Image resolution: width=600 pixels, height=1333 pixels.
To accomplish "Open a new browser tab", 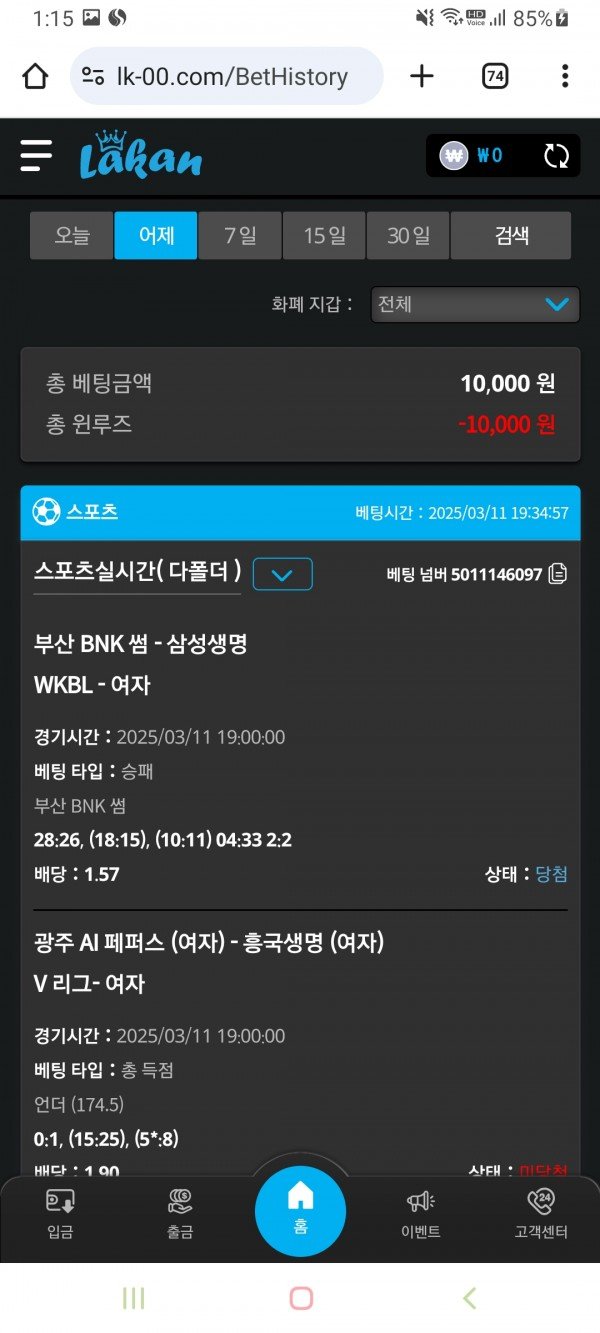I will (423, 76).
